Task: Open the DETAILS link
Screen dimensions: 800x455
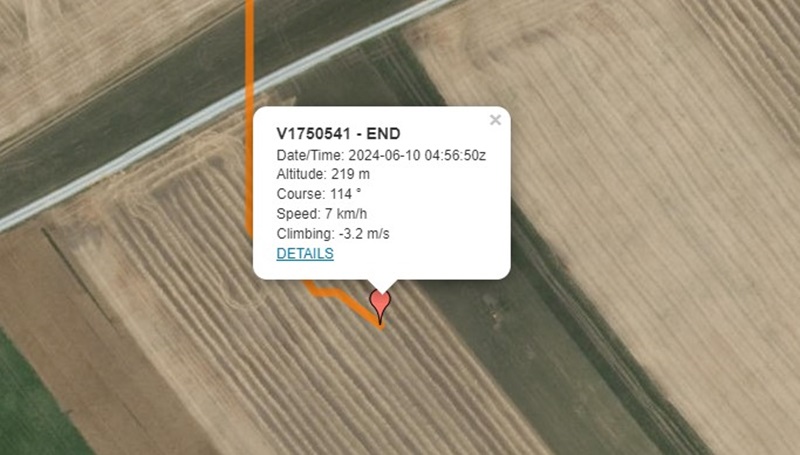Action: [305, 254]
